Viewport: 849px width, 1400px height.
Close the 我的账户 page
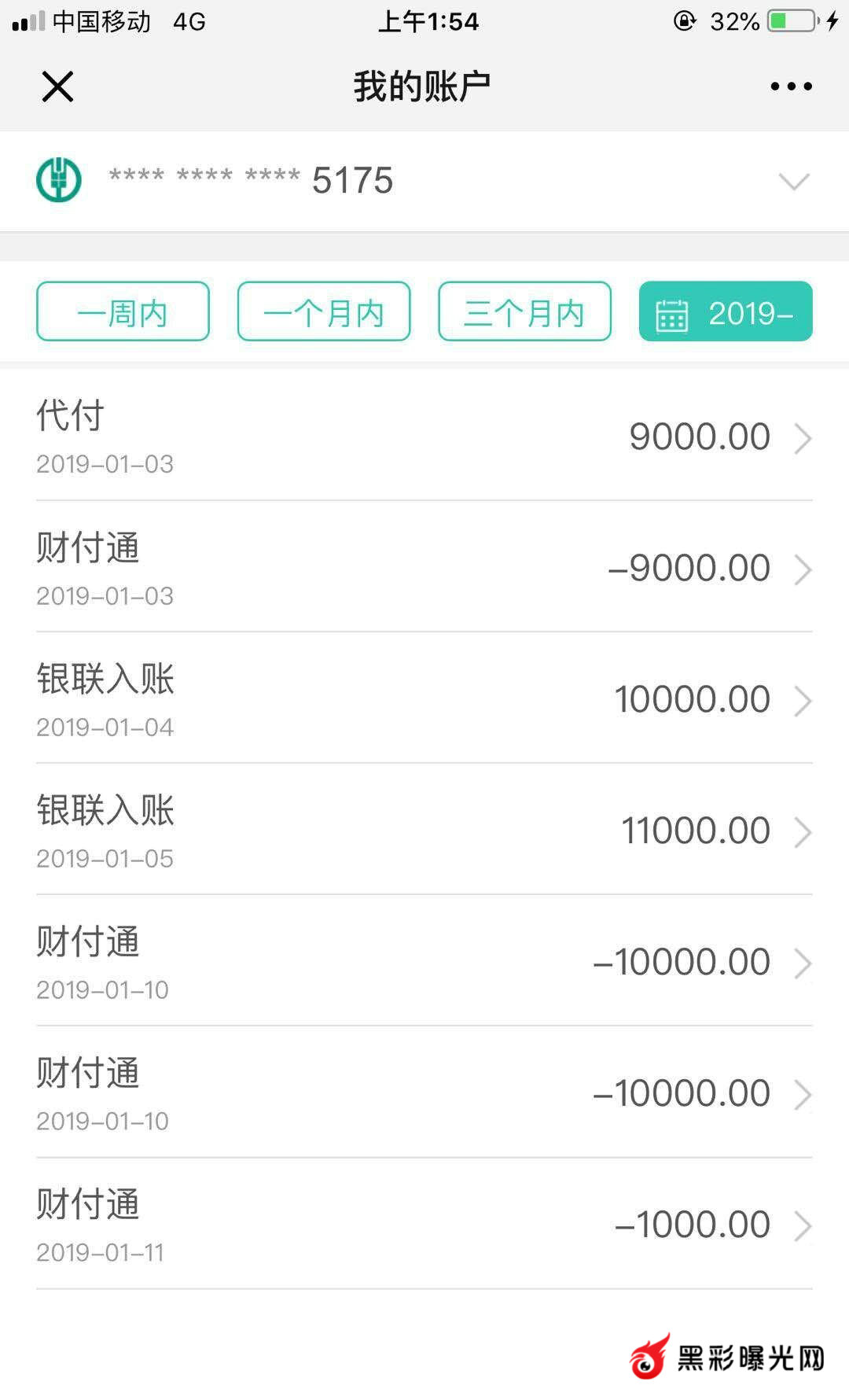click(x=57, y=87)
